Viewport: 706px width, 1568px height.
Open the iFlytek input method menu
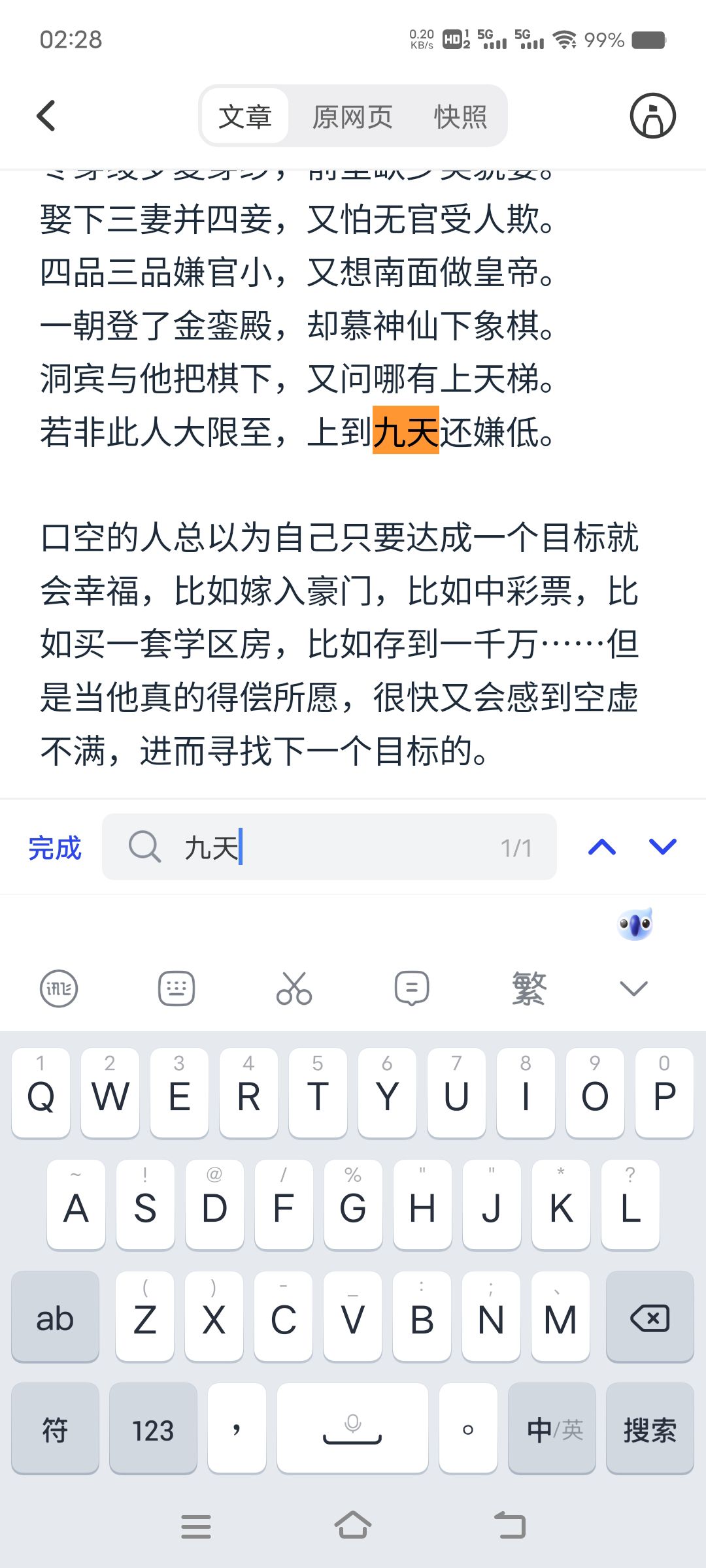[x=59, y=988]
